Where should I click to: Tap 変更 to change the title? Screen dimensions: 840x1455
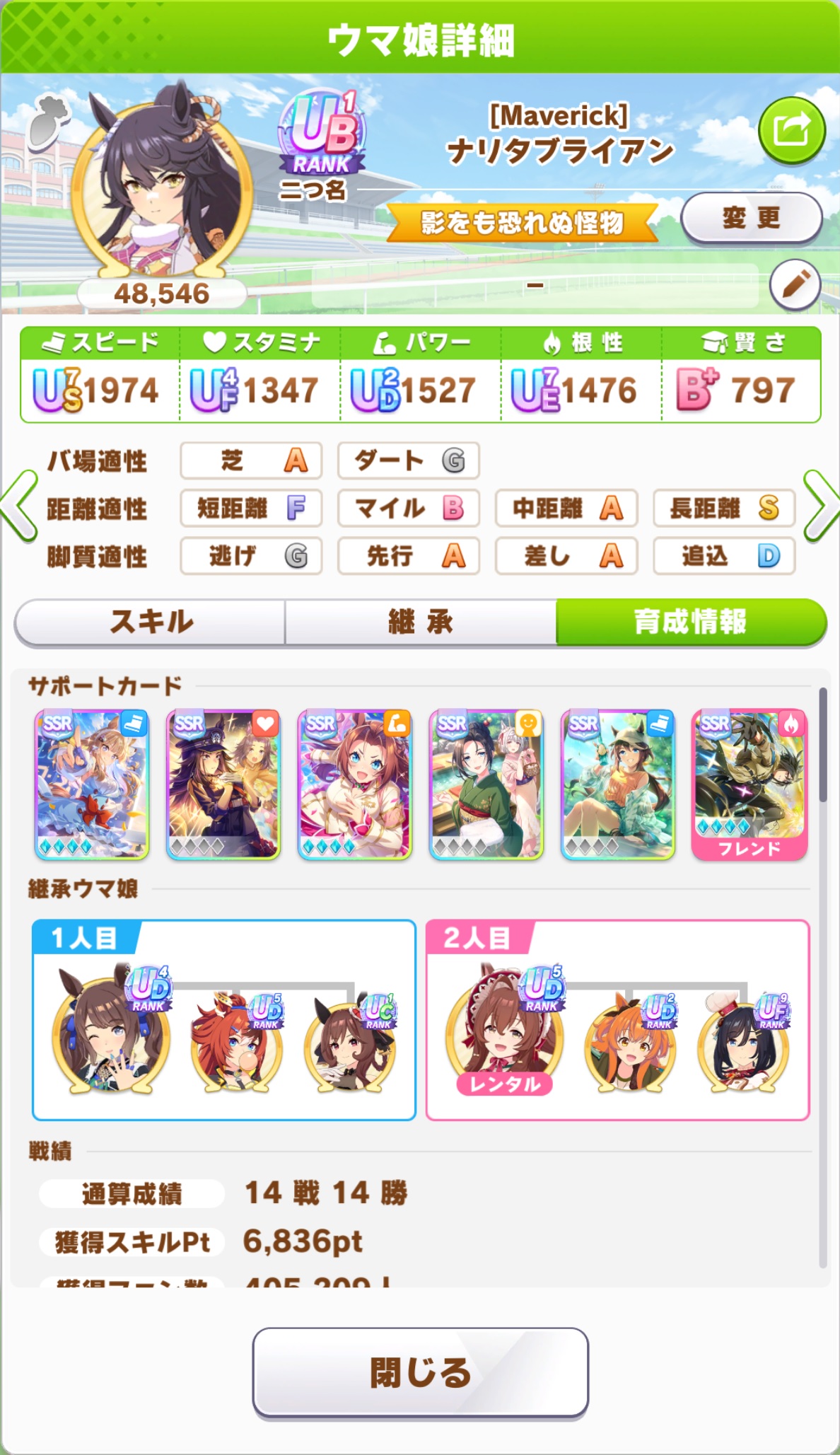click(x=751, y=218)
